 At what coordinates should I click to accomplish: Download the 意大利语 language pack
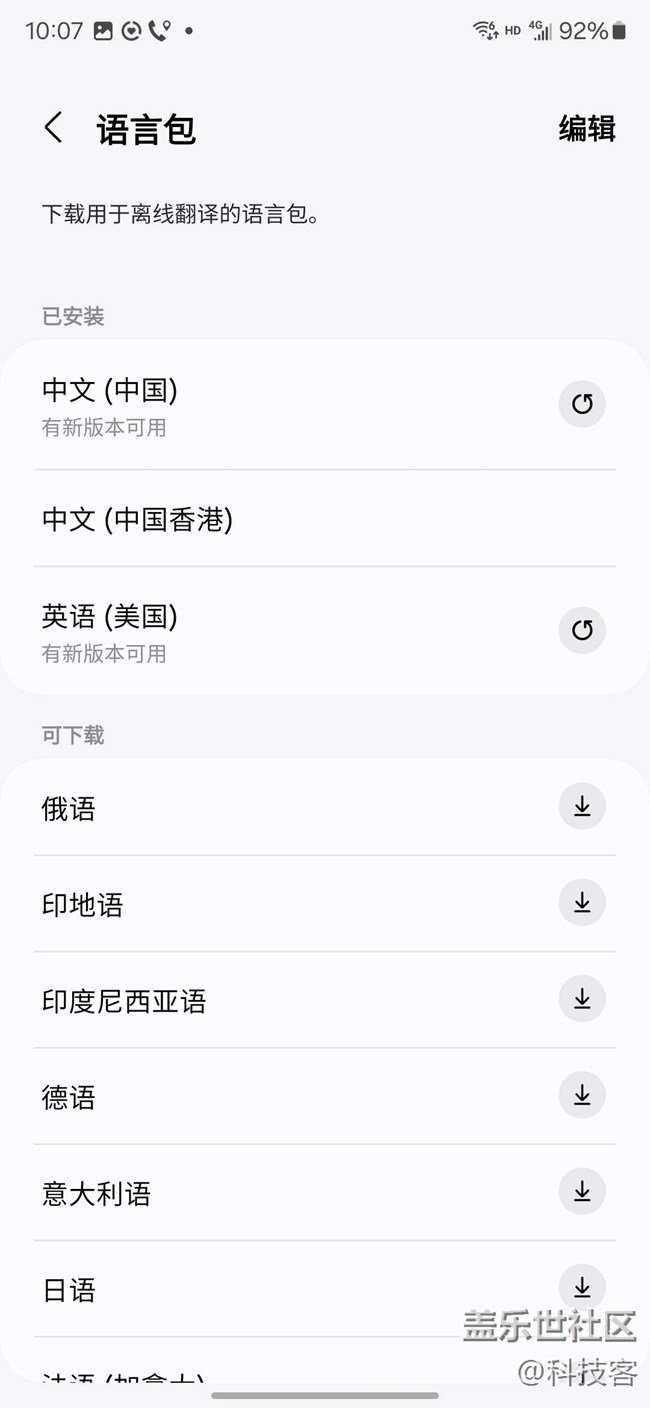(x=582, y=1191)
